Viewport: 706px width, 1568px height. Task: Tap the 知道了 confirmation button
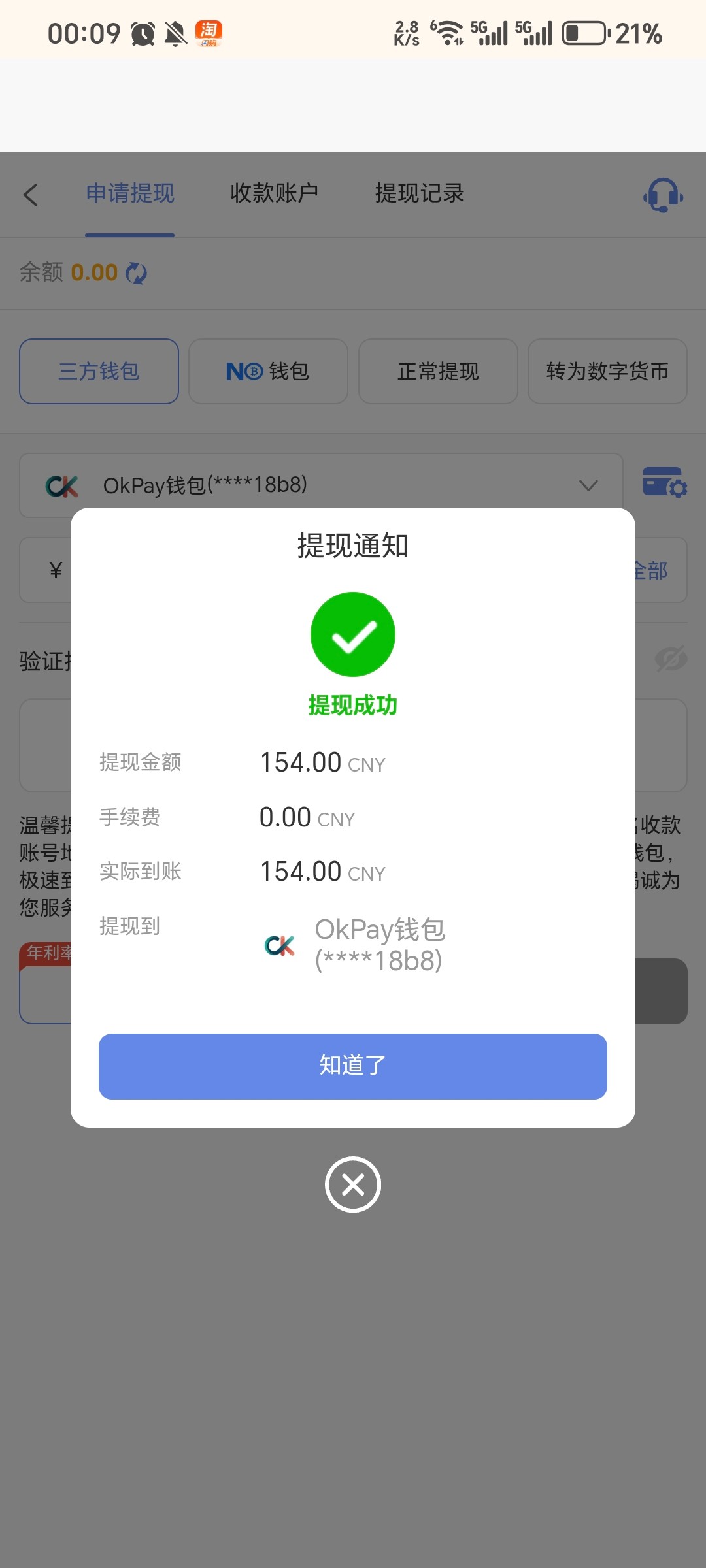pos(353,1066)
